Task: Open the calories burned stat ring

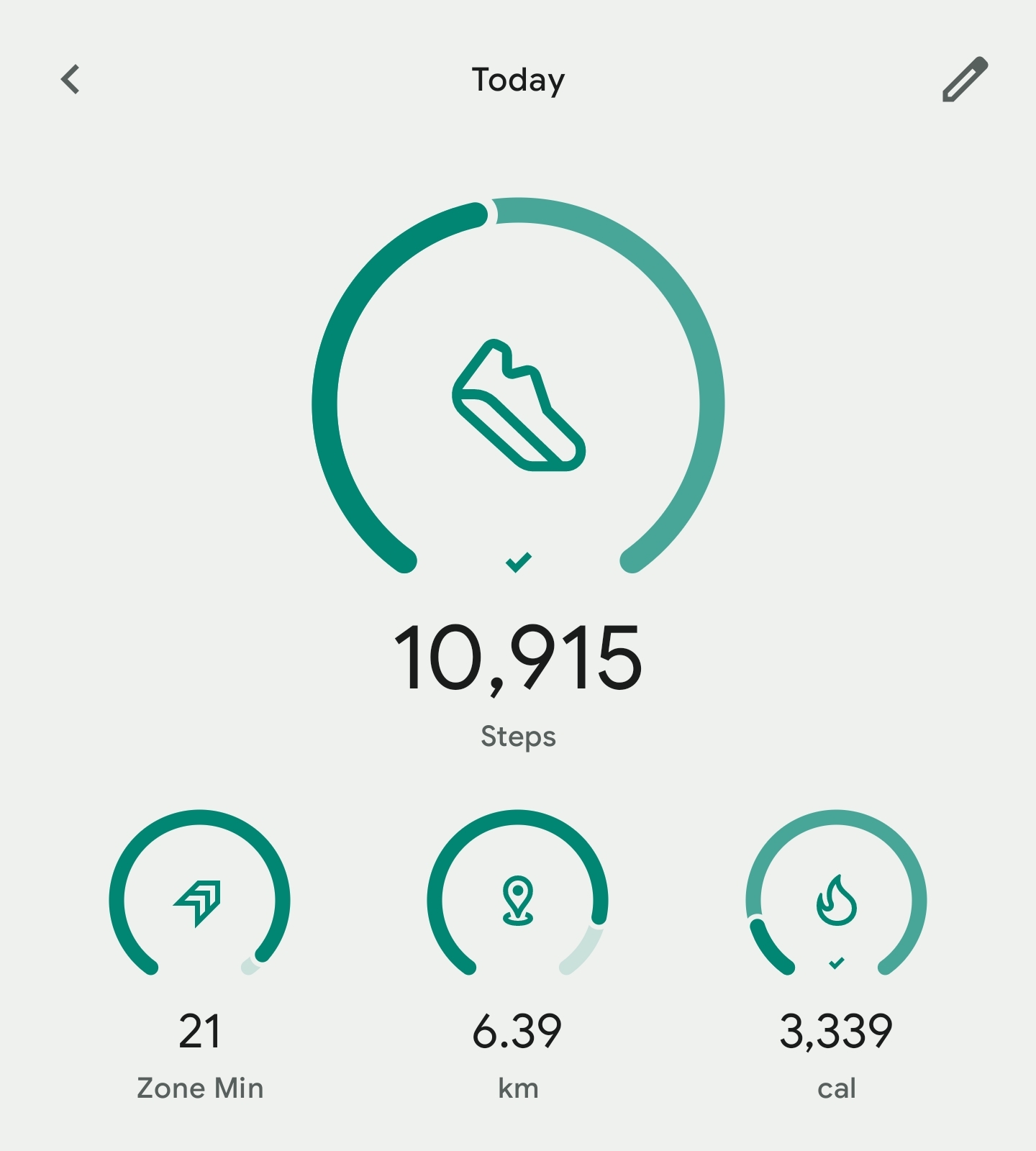Action: [x=836, y=899]
